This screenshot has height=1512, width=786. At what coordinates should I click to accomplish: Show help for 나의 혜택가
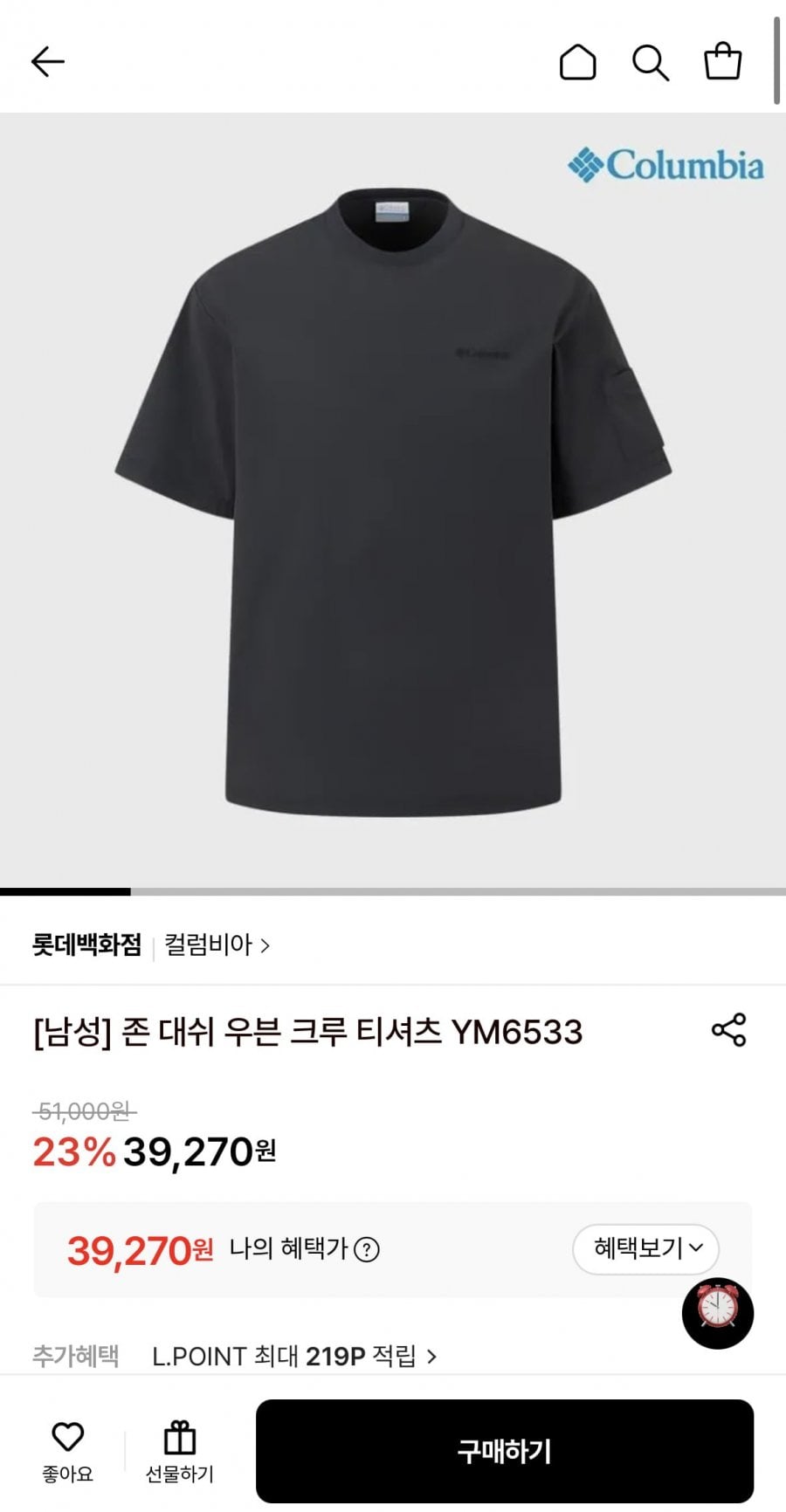(x=367, y=1250)
